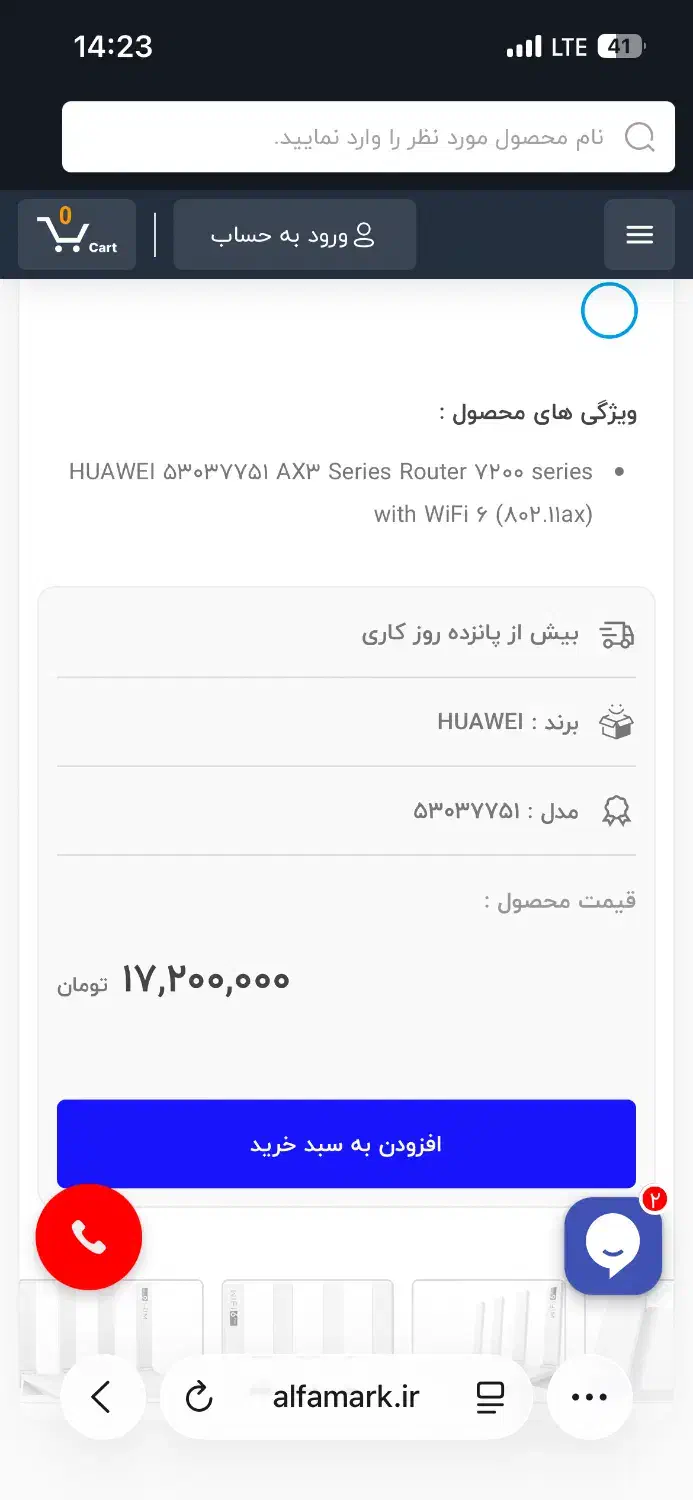Call via the red phone button
This screenshot has height=1500, width=693.
point(89,1238)
